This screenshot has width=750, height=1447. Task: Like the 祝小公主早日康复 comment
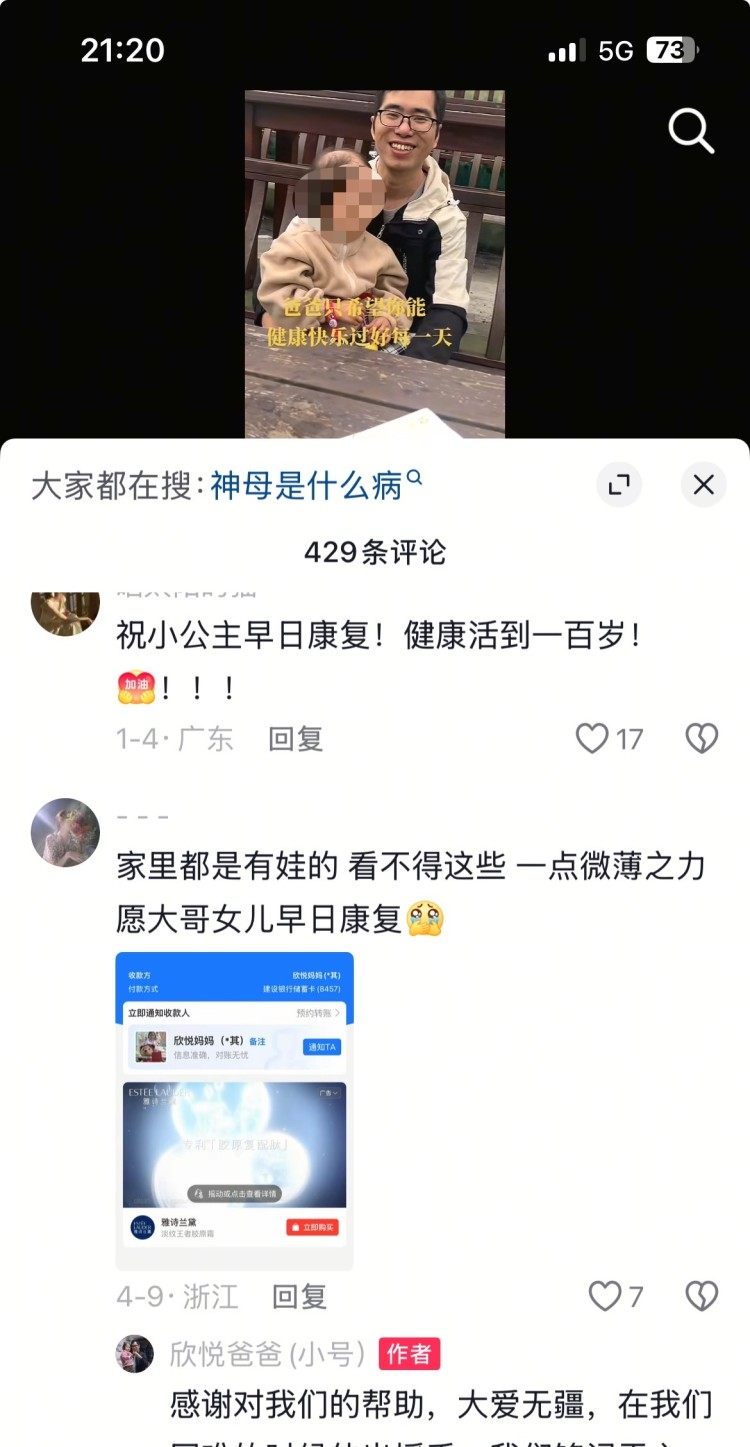click(593, 739)
